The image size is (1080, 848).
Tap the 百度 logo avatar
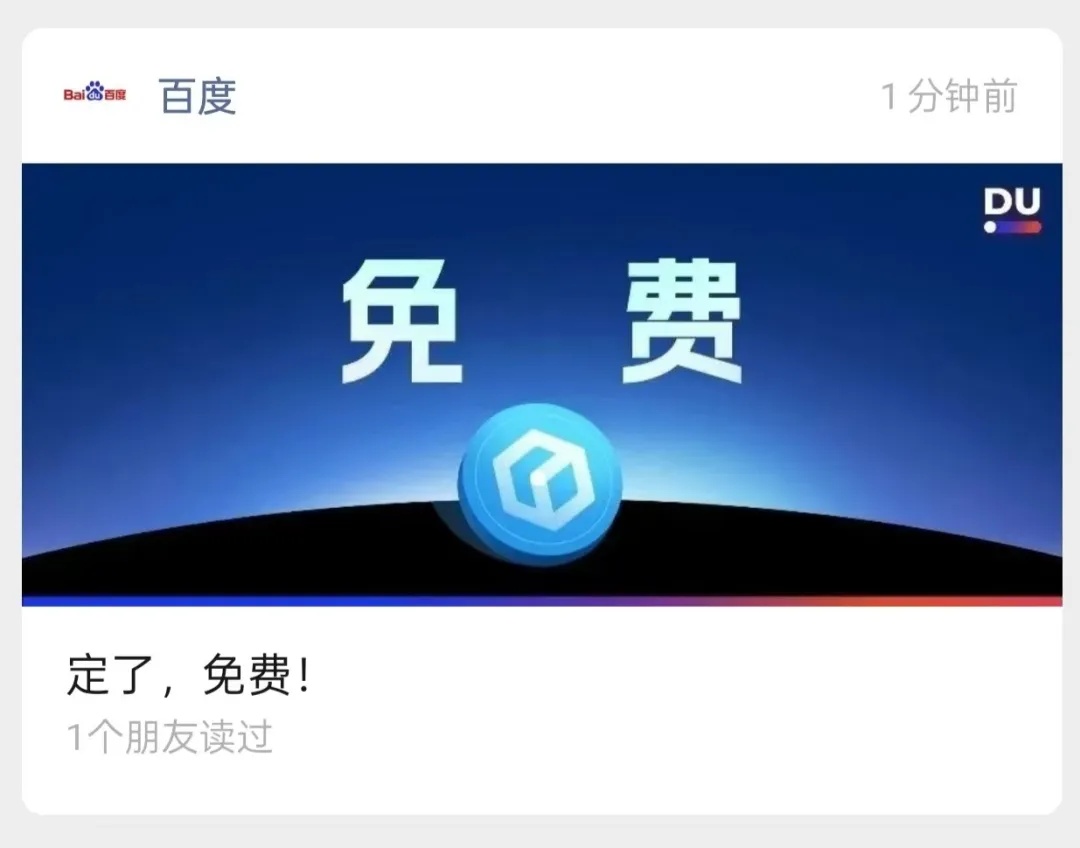click(95, 95)
